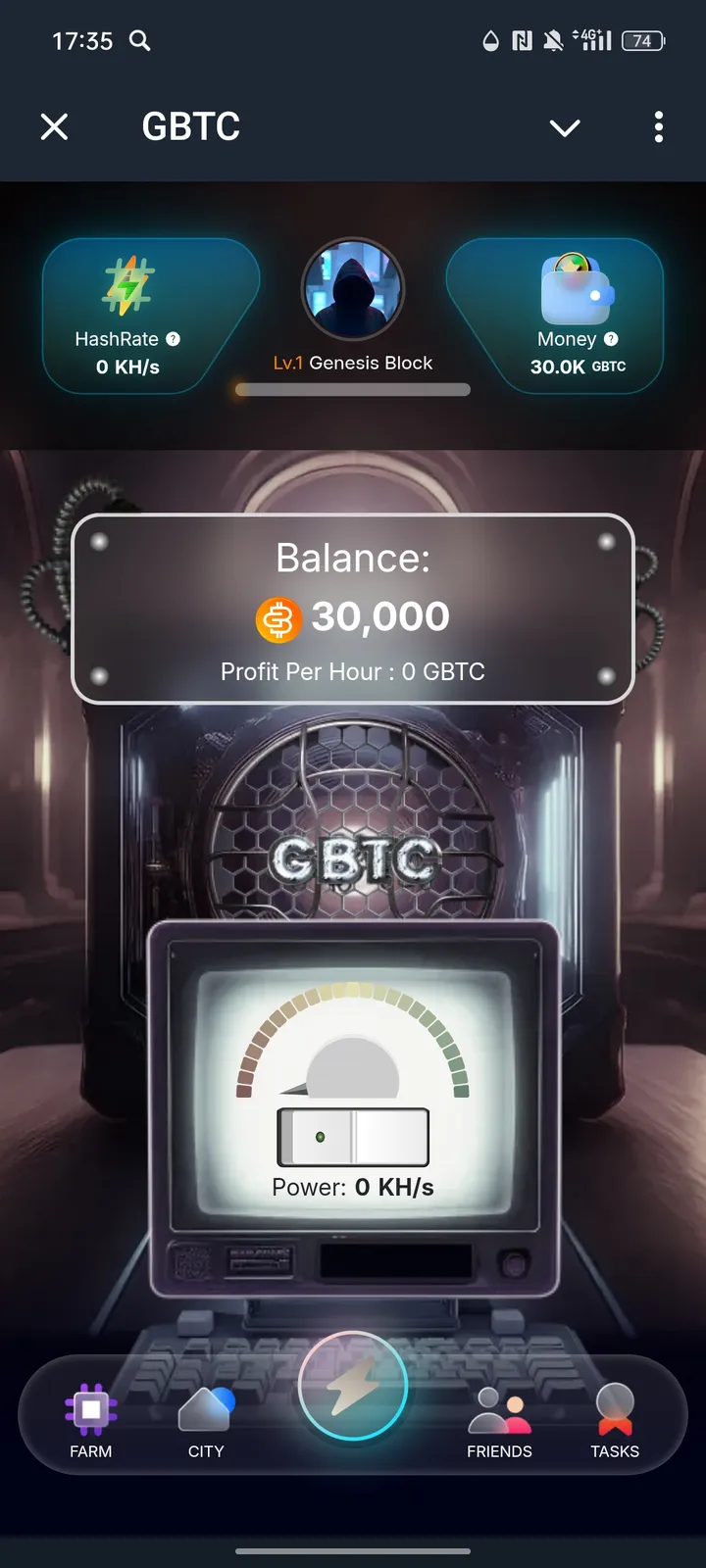Expand the search magnifier in the status bar
The image size is (706, 1568).
tap(139, 41)
